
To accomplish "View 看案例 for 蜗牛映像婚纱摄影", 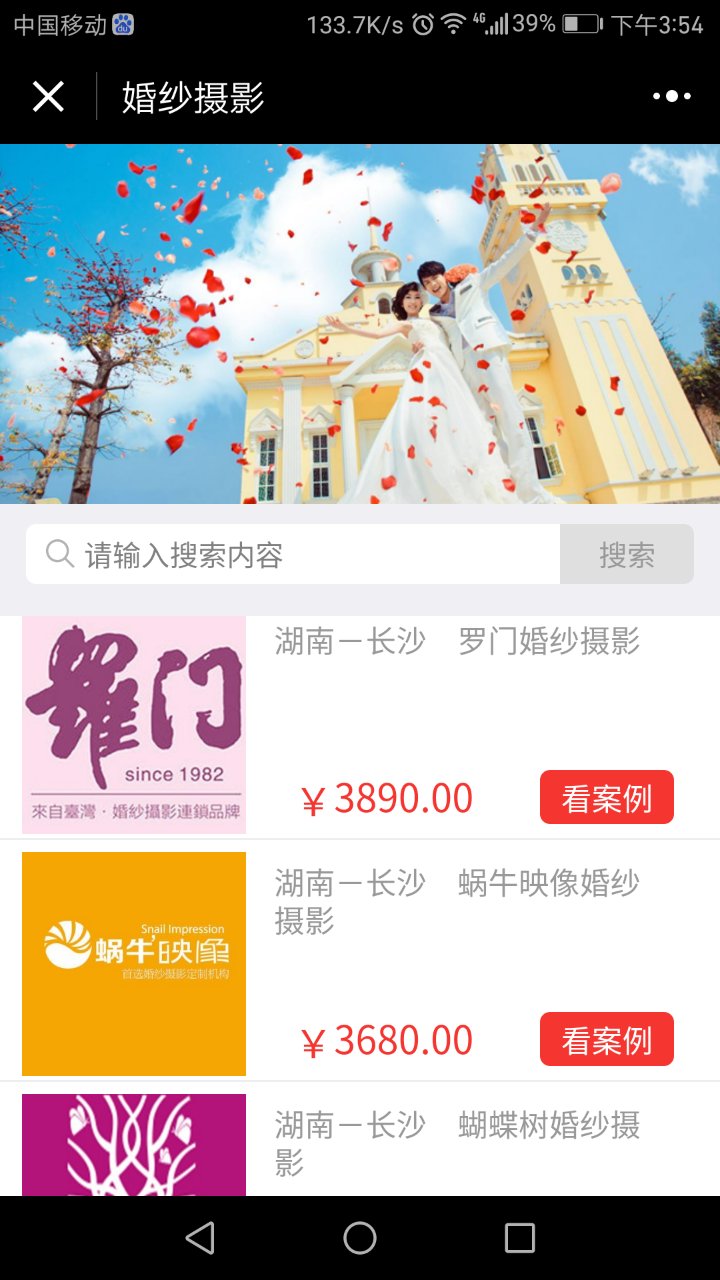I will pyautogui.click(x=607, y=1040).
